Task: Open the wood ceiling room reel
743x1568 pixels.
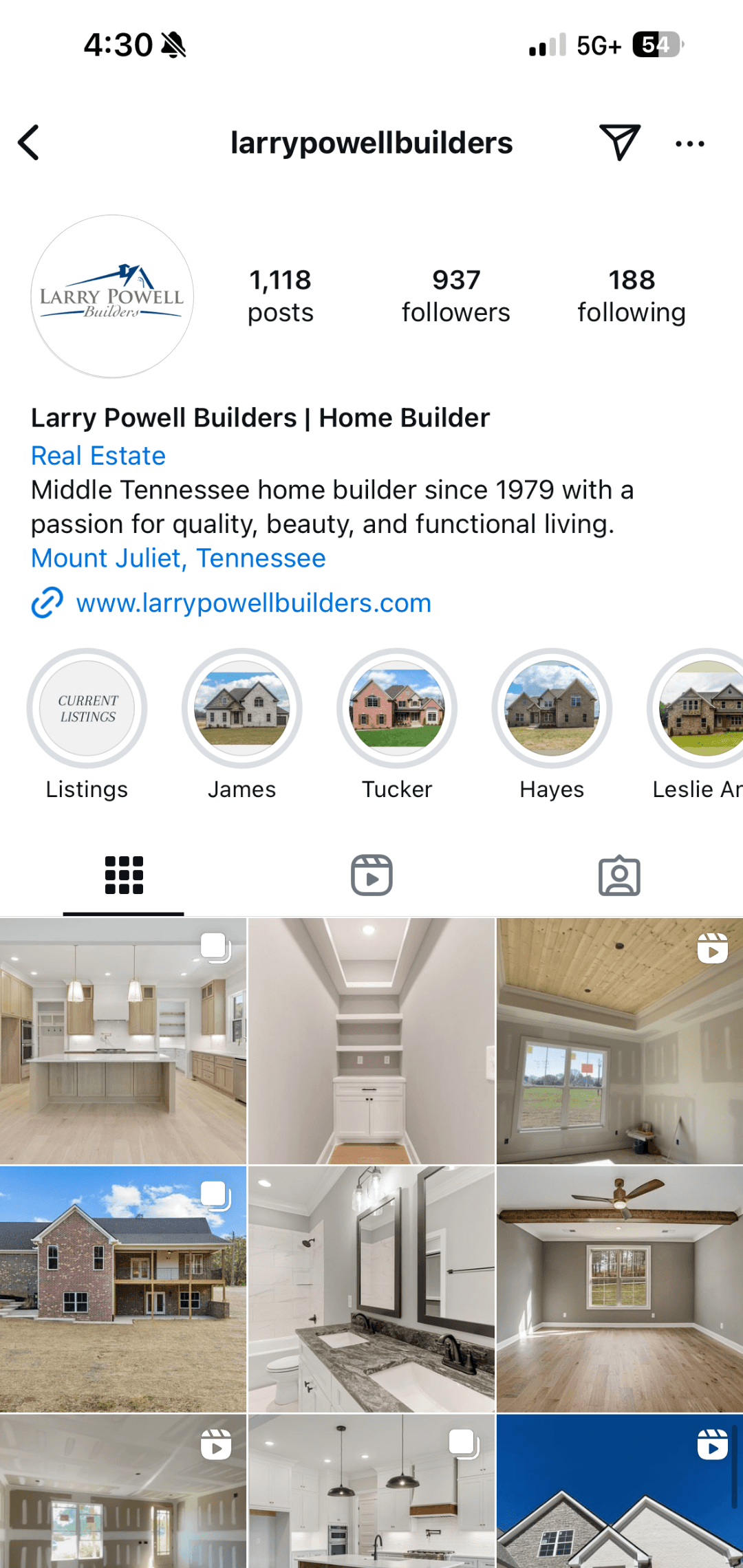Action: (619, 1041)
